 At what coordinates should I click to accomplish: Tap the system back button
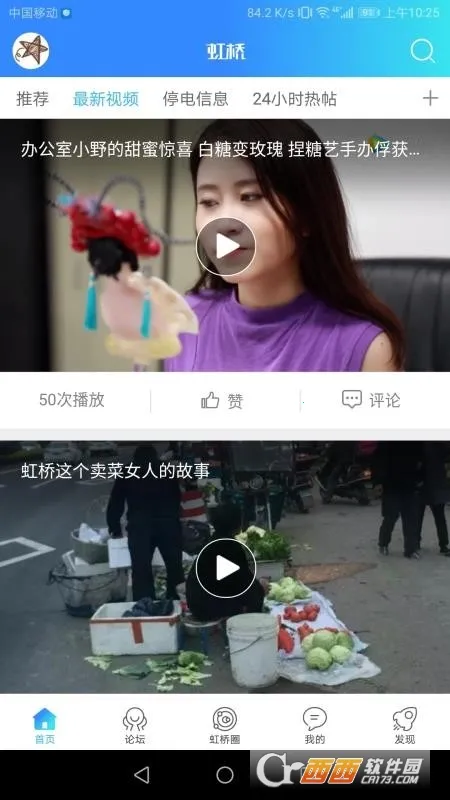[x=141, y=775]
